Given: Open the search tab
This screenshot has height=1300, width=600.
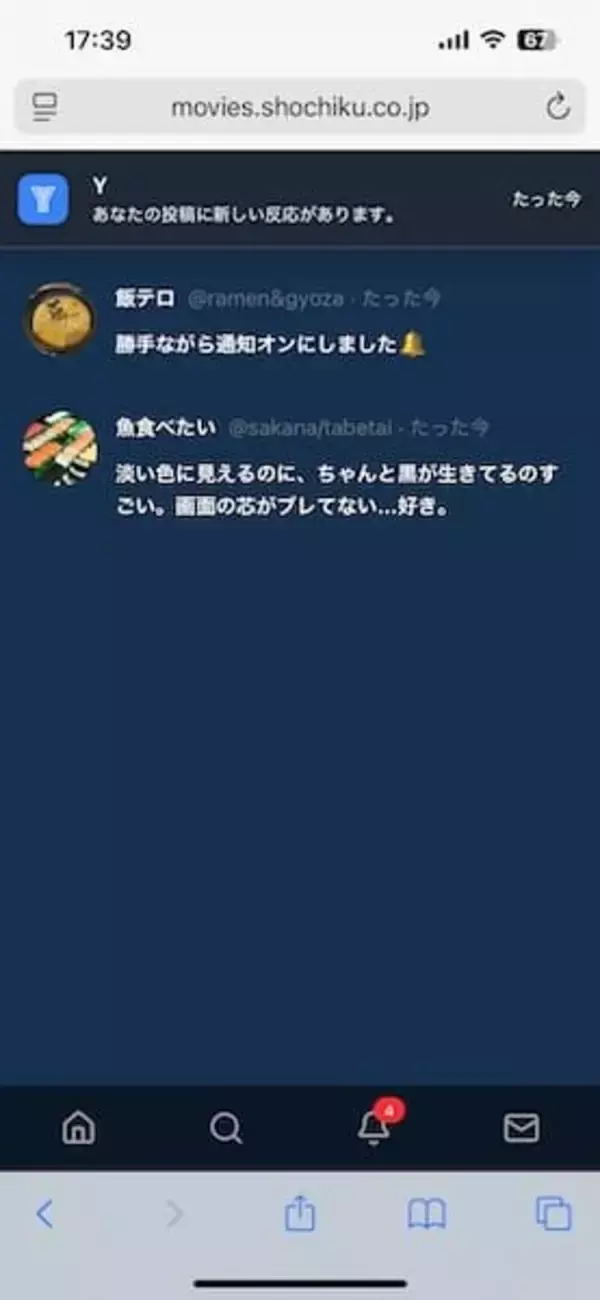Looking at the screenshot, I should (x=226, y=1128).
